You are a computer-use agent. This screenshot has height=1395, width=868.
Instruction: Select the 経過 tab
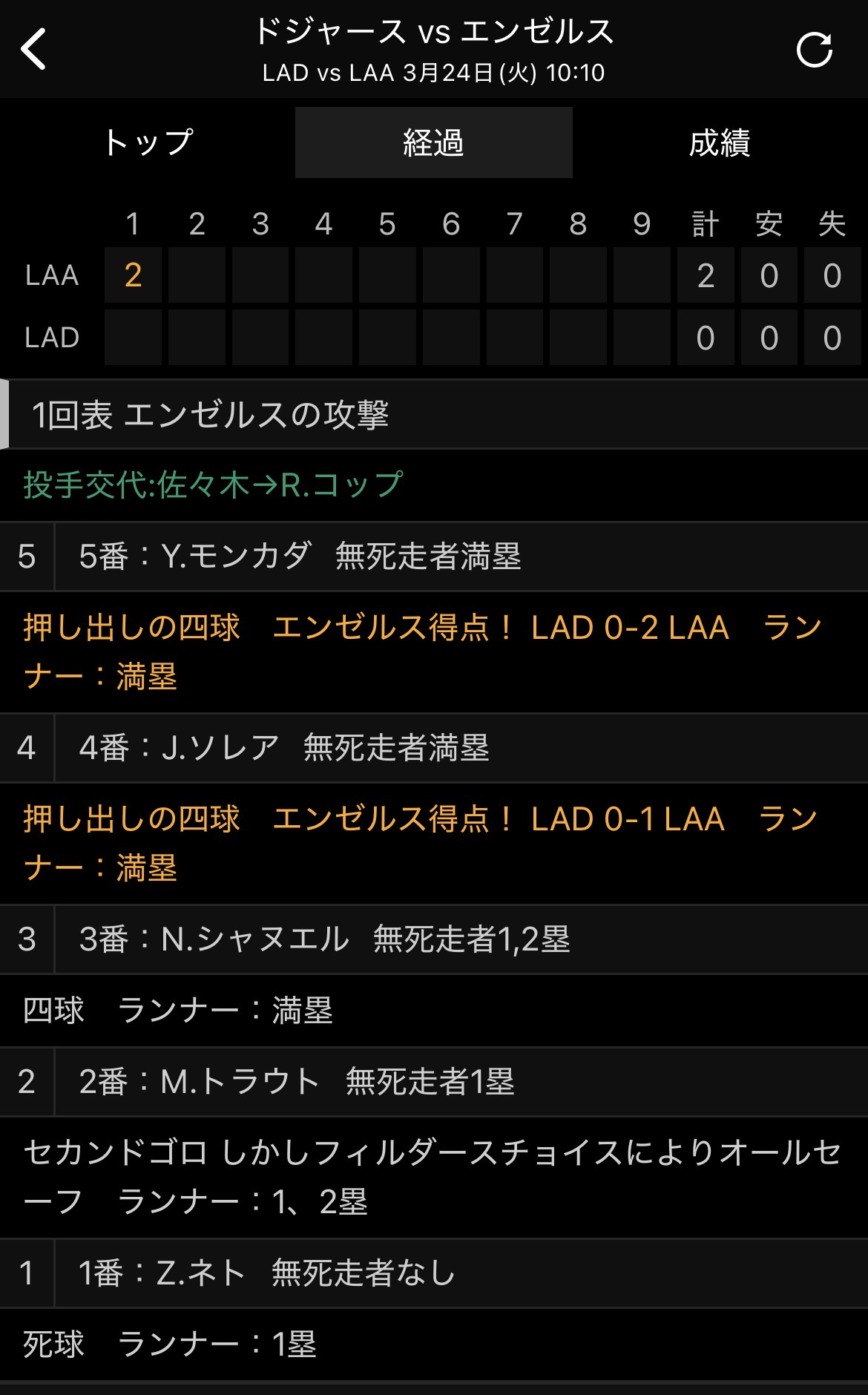click(433, 142)
